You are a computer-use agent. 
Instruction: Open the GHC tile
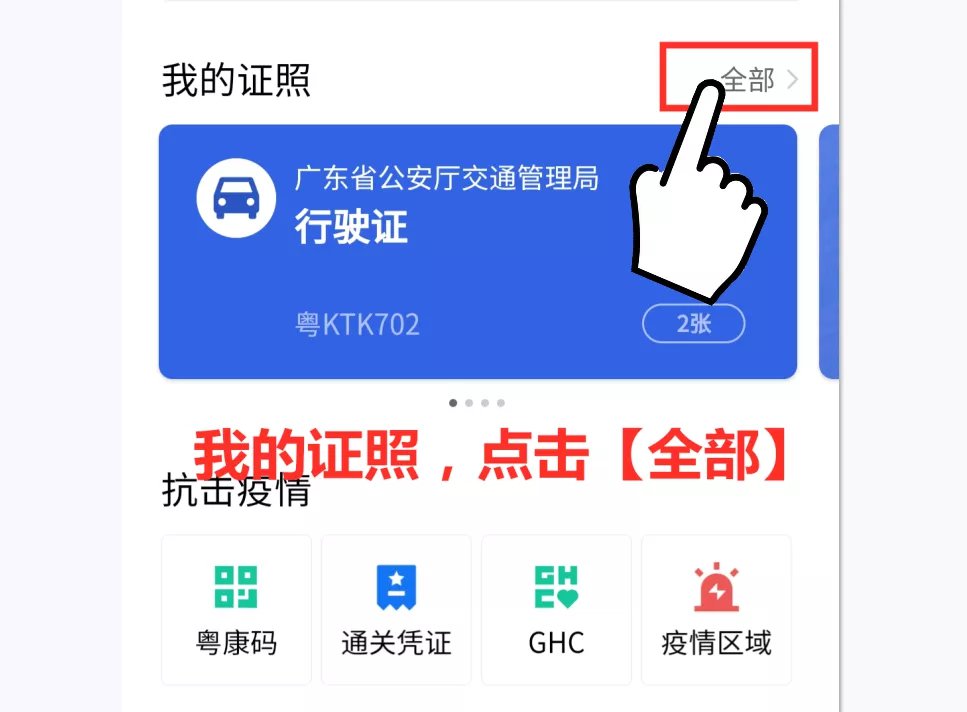556,609
